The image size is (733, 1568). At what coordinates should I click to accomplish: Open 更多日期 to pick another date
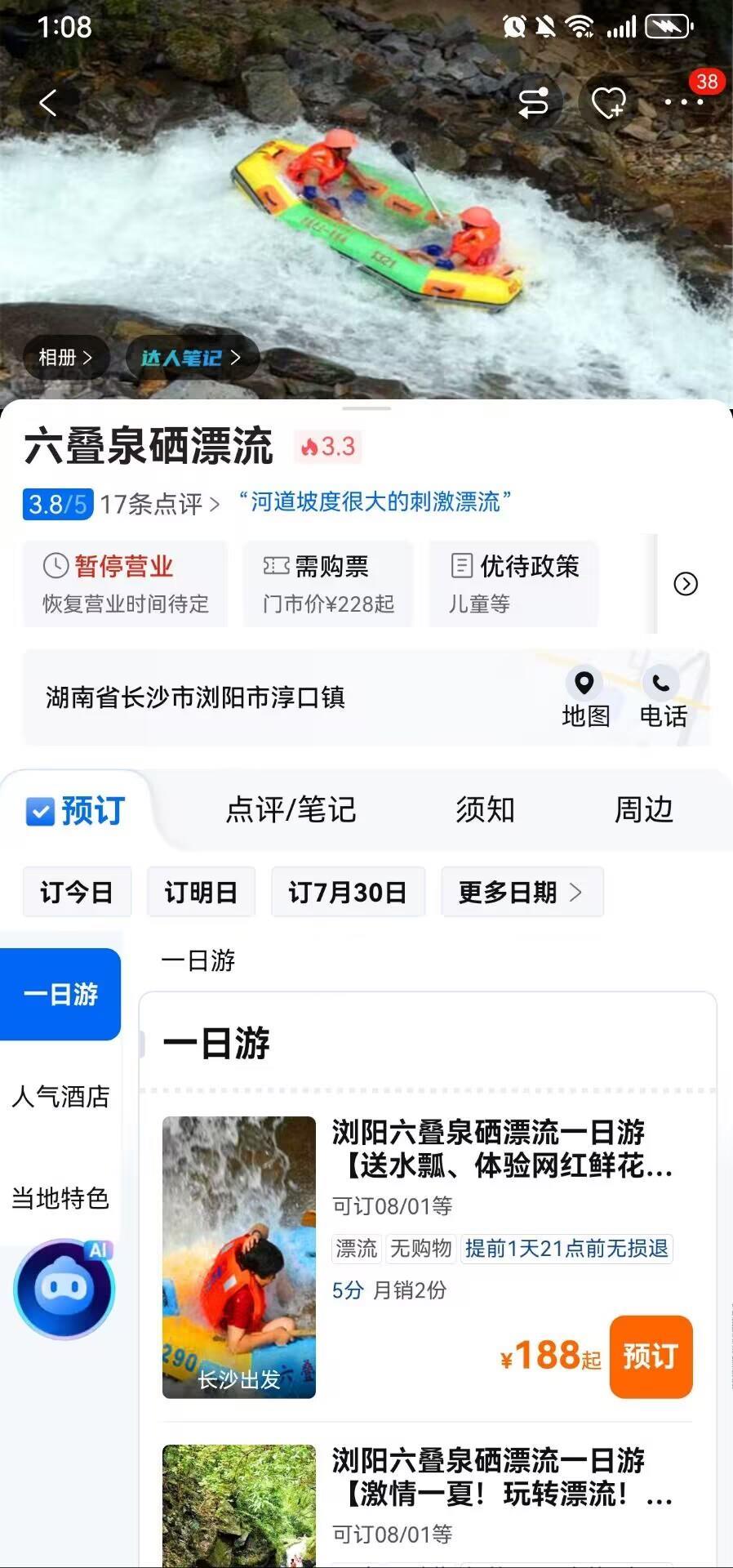tap(521, 892)
